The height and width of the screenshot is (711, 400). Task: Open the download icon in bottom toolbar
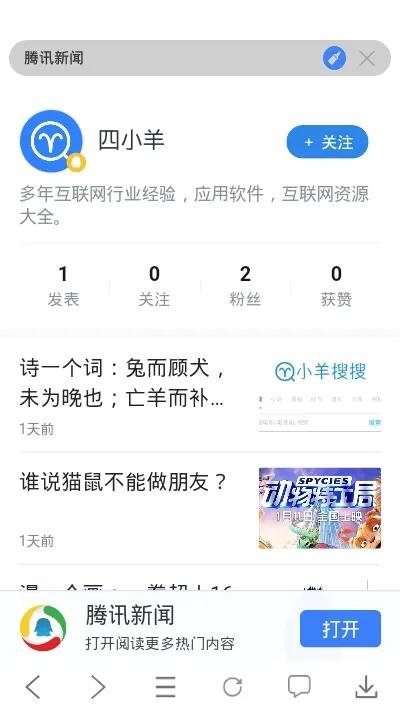pyautogui.click(x=366, y=687)
